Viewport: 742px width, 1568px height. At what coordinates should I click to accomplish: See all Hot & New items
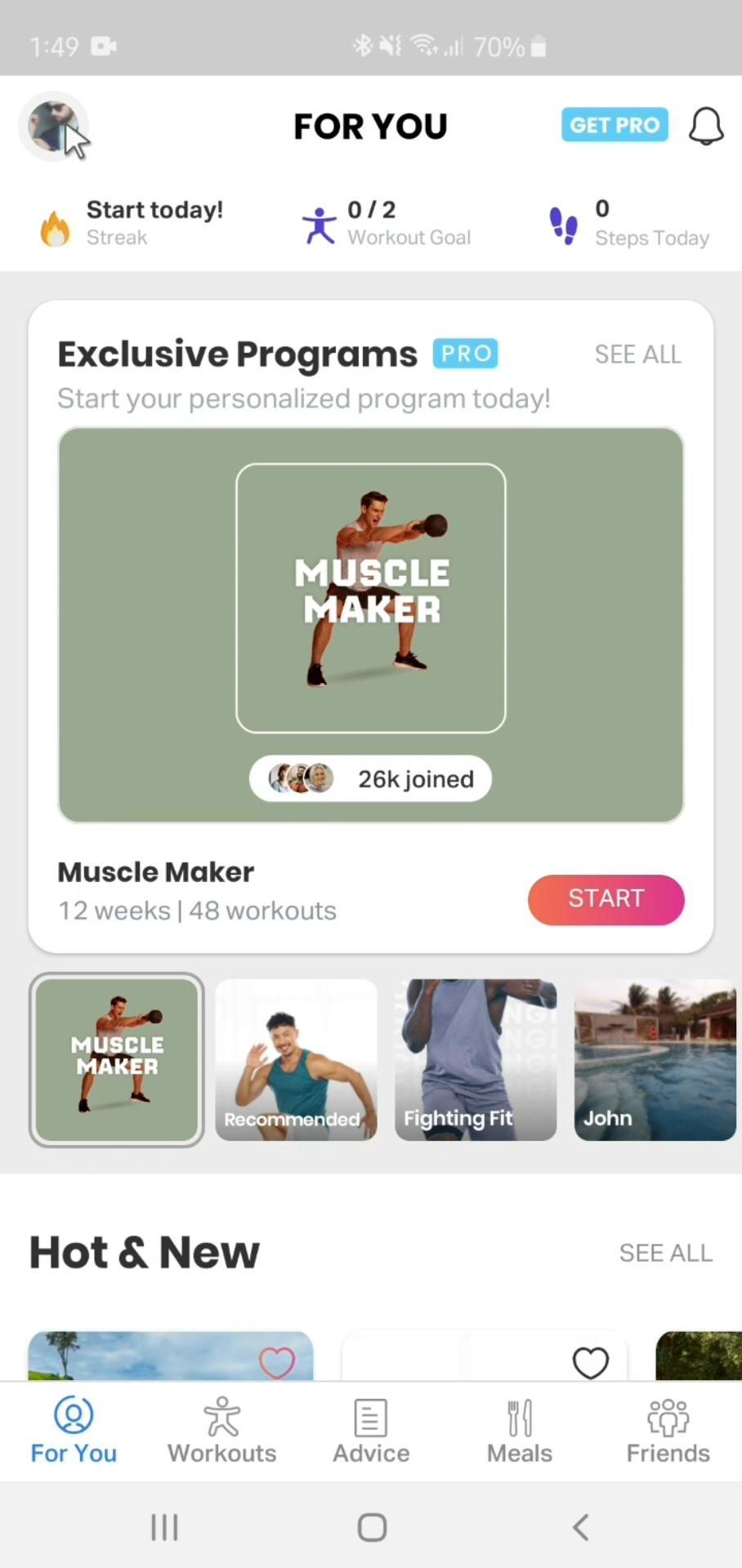pyautogui.click(x=665, y=1253)
